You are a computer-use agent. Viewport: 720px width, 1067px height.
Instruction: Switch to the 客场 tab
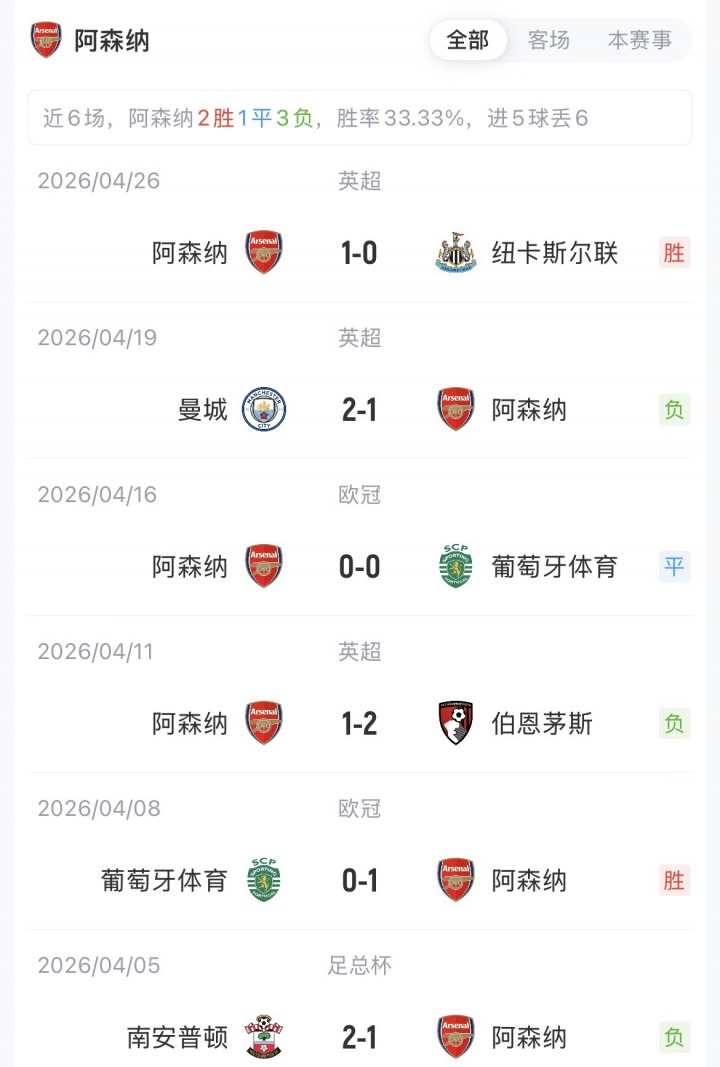click(549, 40)
